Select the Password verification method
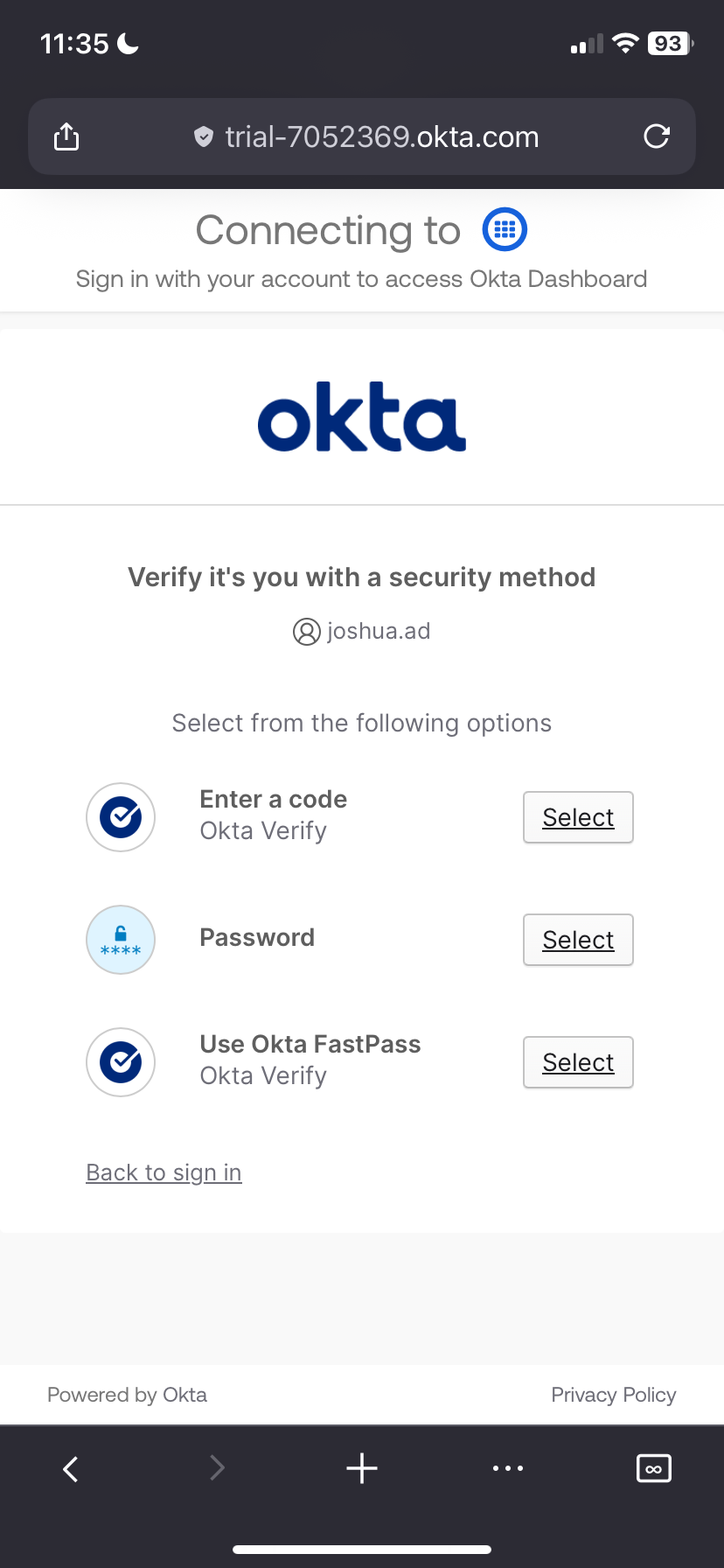 (577, 939)
